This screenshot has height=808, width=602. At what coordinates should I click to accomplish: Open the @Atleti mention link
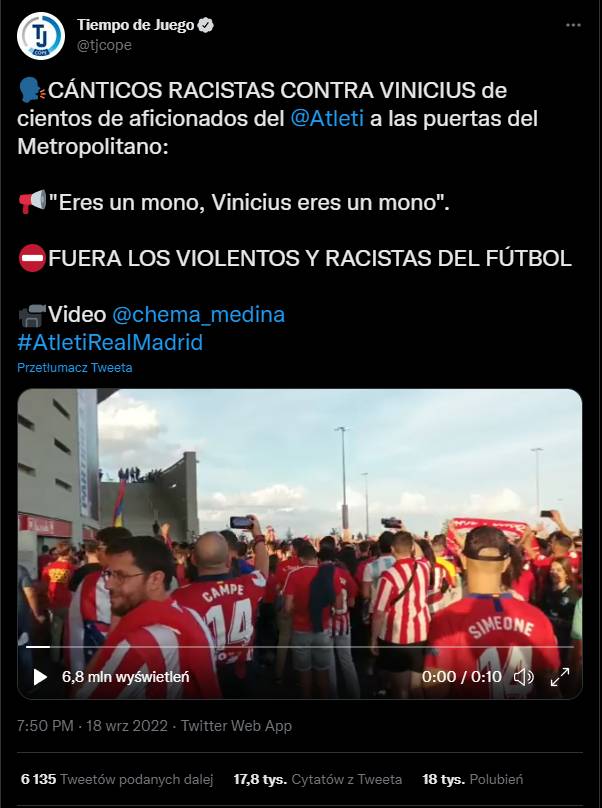320,119
